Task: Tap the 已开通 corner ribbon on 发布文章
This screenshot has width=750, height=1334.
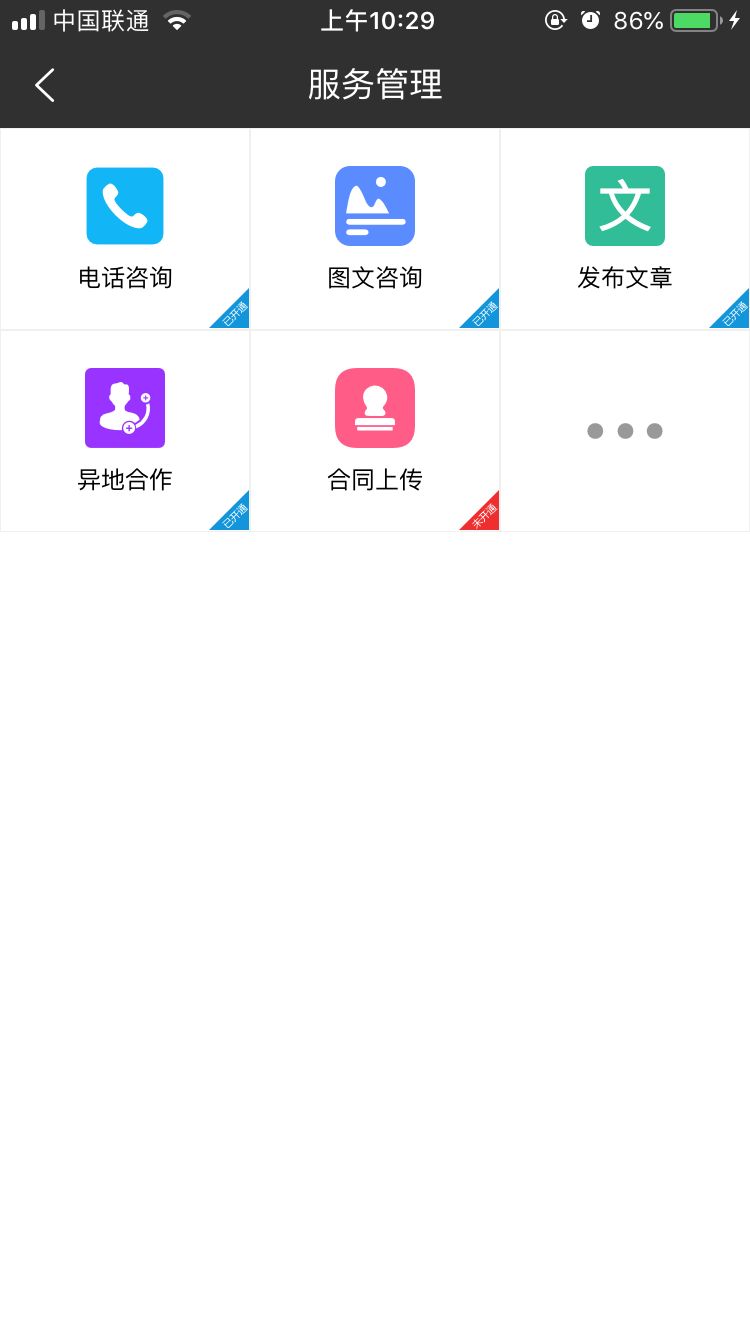Action: point(733,311)
